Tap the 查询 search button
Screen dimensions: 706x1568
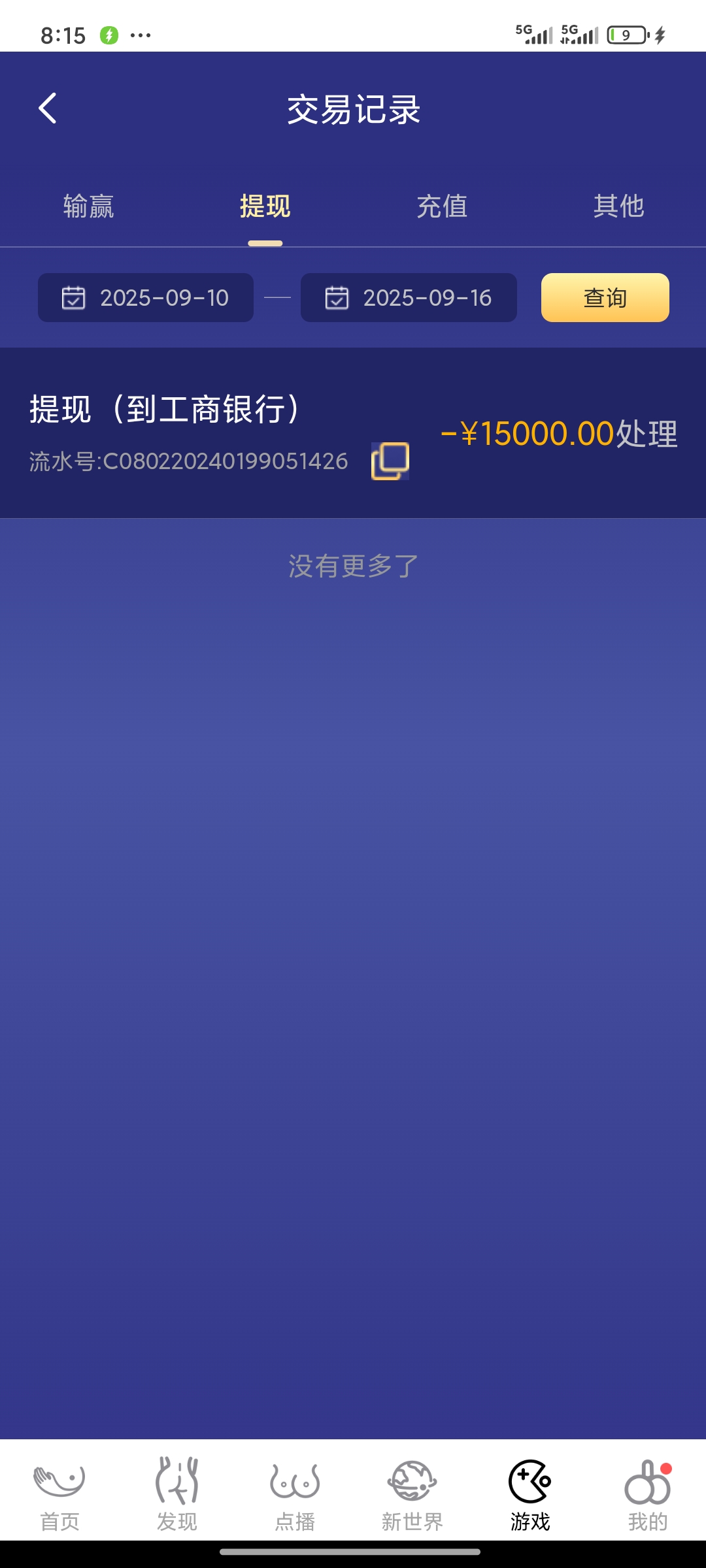point(603,298)
